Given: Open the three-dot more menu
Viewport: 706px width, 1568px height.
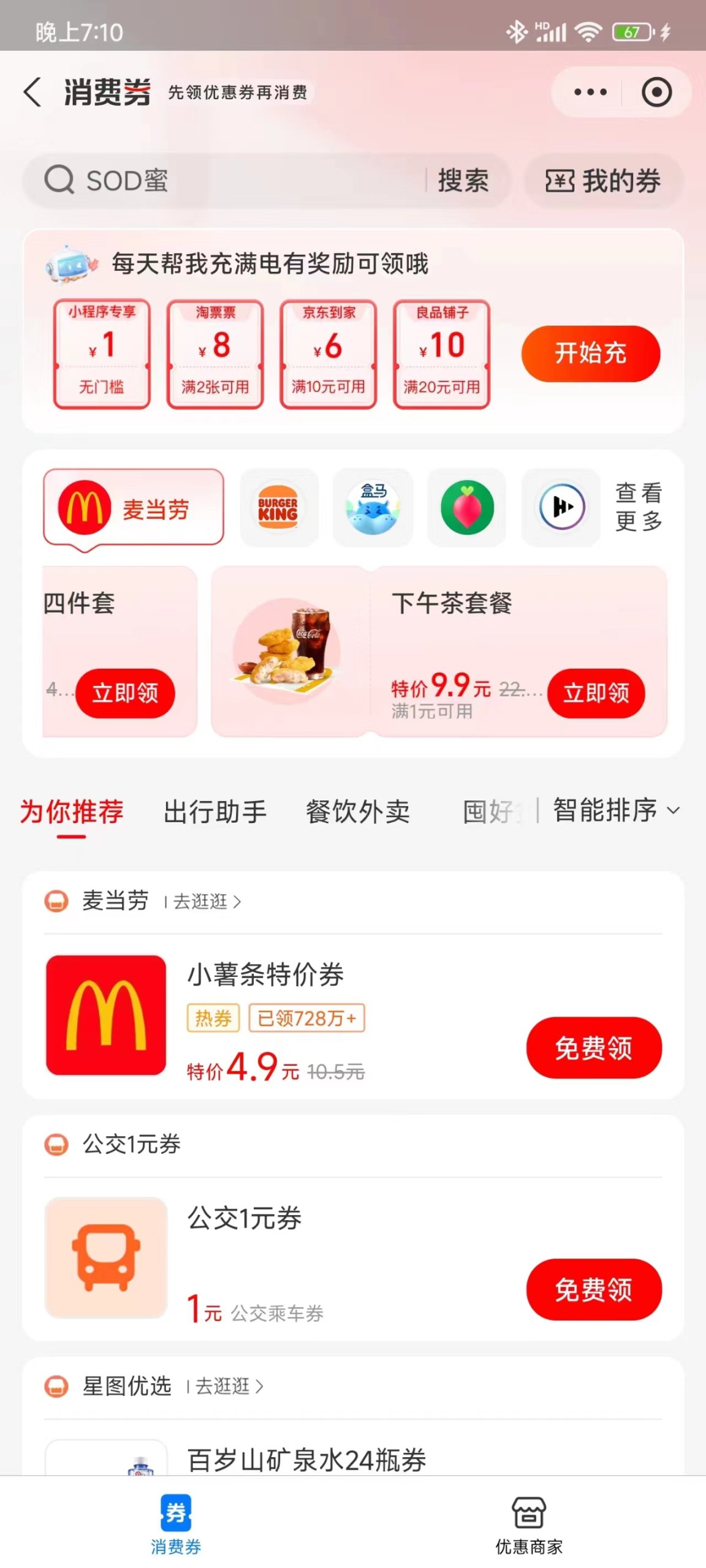Looking at the screenshot, I should click(590, 92).
